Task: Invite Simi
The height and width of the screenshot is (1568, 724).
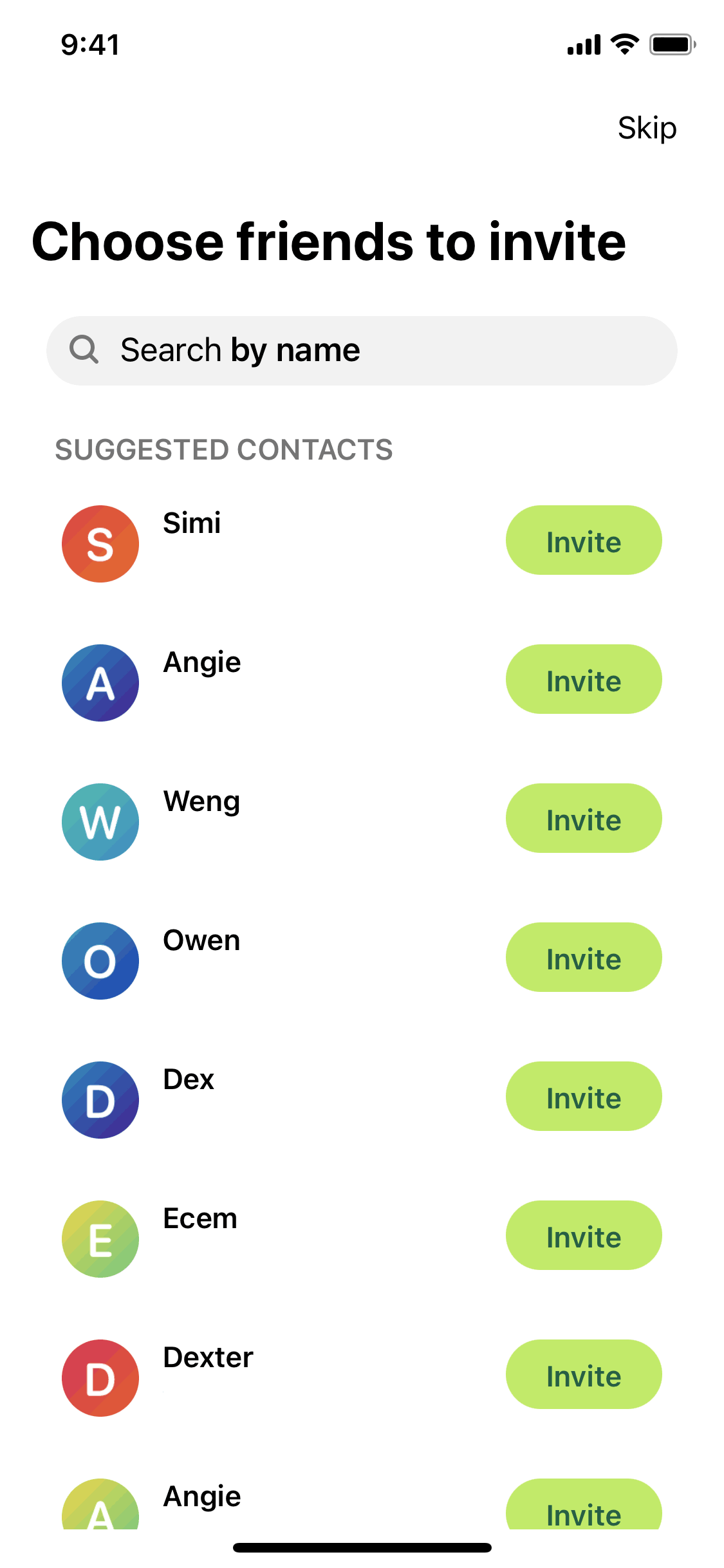Action: tap(583, 541)
